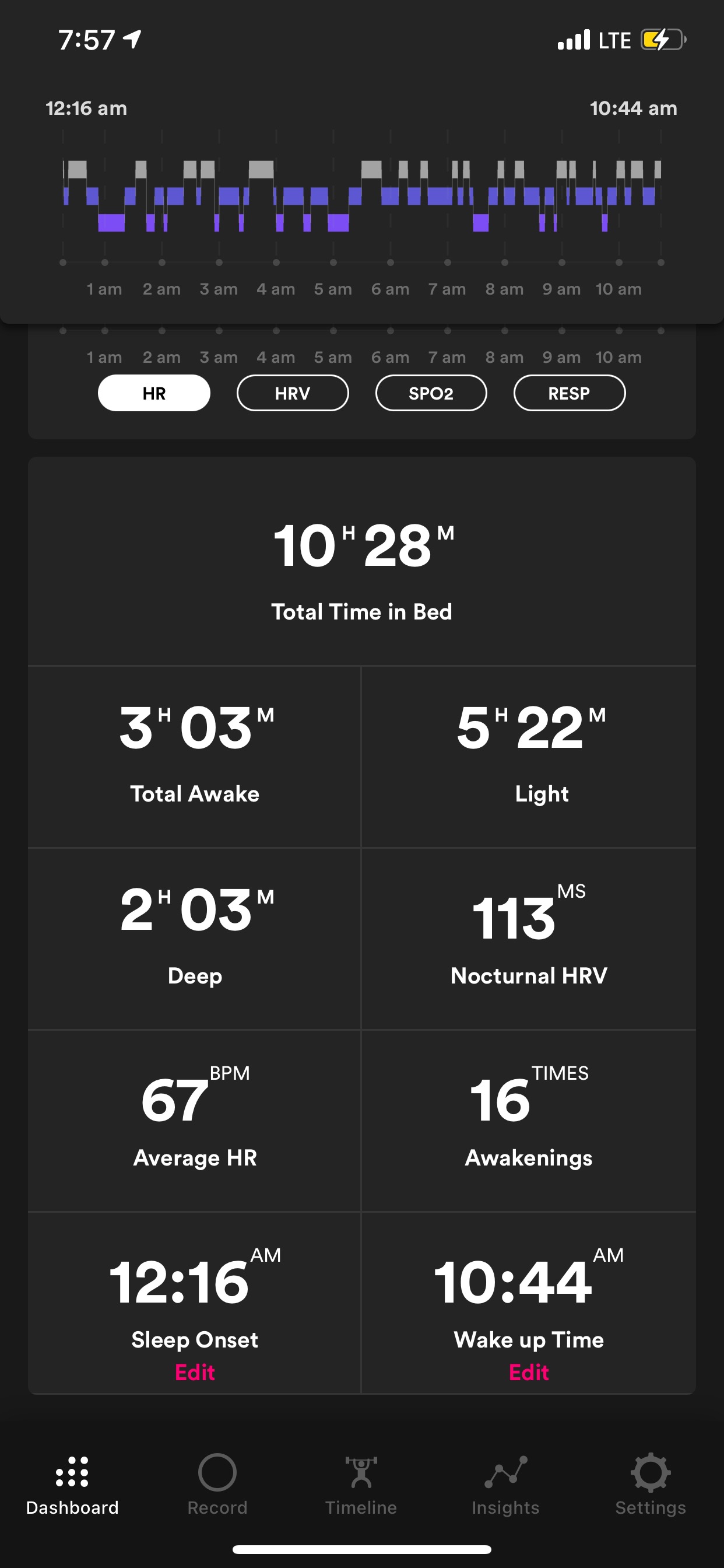Image resolution: width=724 pixels, height=1568 pixels.
Task: Switch to the Timeline tab
Action: pos(361,1485)
